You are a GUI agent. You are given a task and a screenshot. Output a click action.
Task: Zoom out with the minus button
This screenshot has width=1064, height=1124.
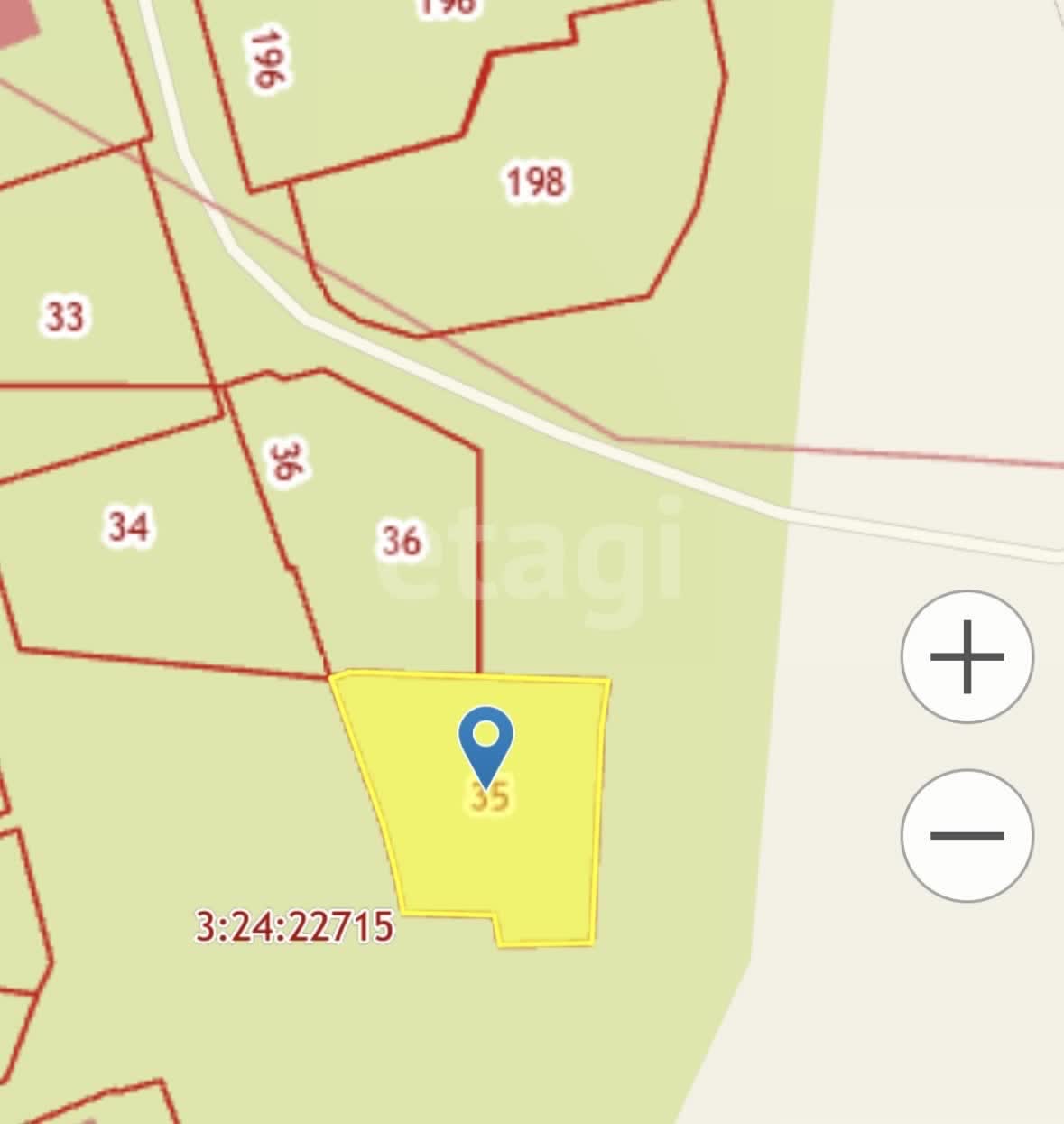click(x=967, y=835)
